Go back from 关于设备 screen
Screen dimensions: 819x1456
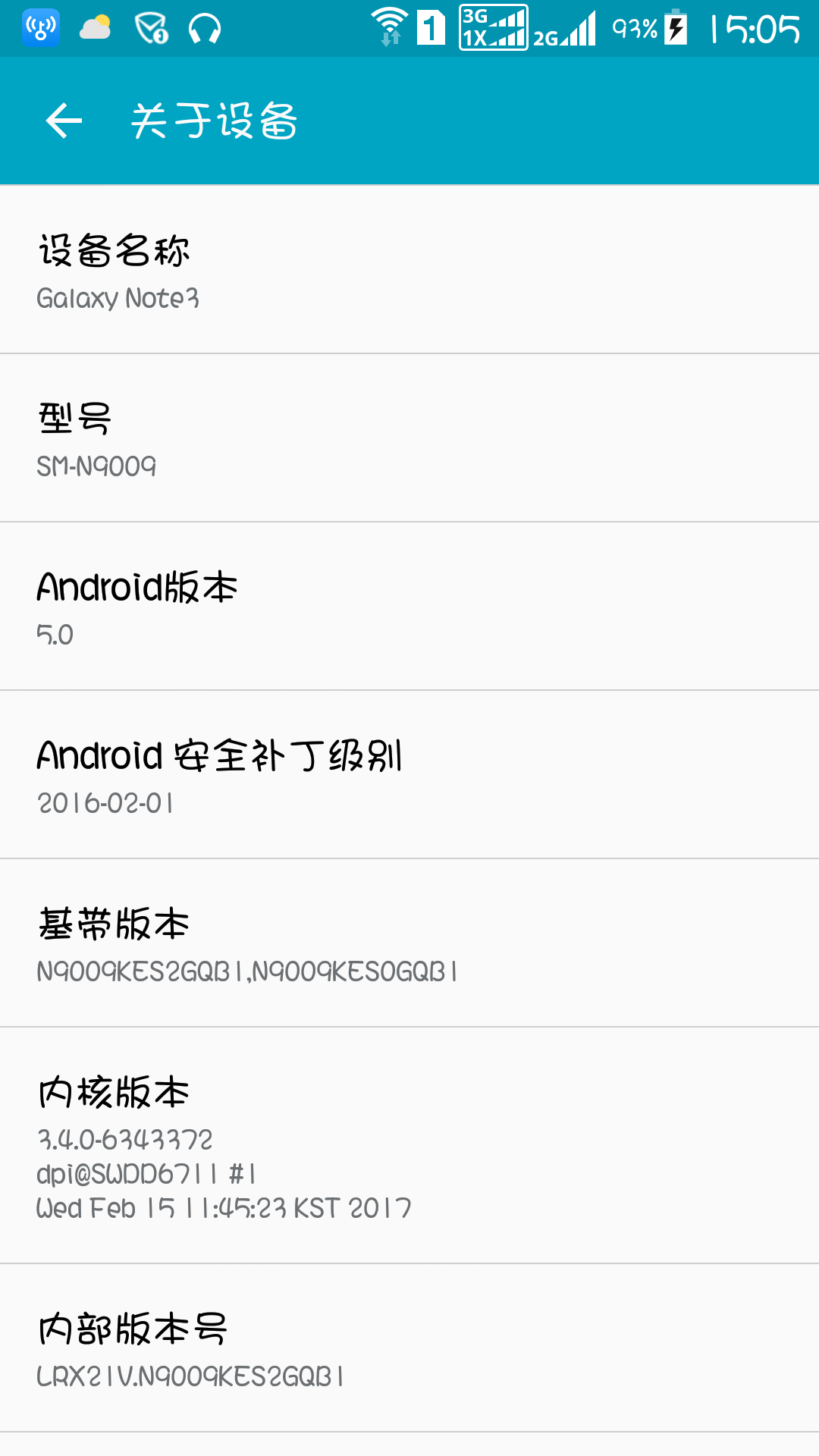pos(64,121)
